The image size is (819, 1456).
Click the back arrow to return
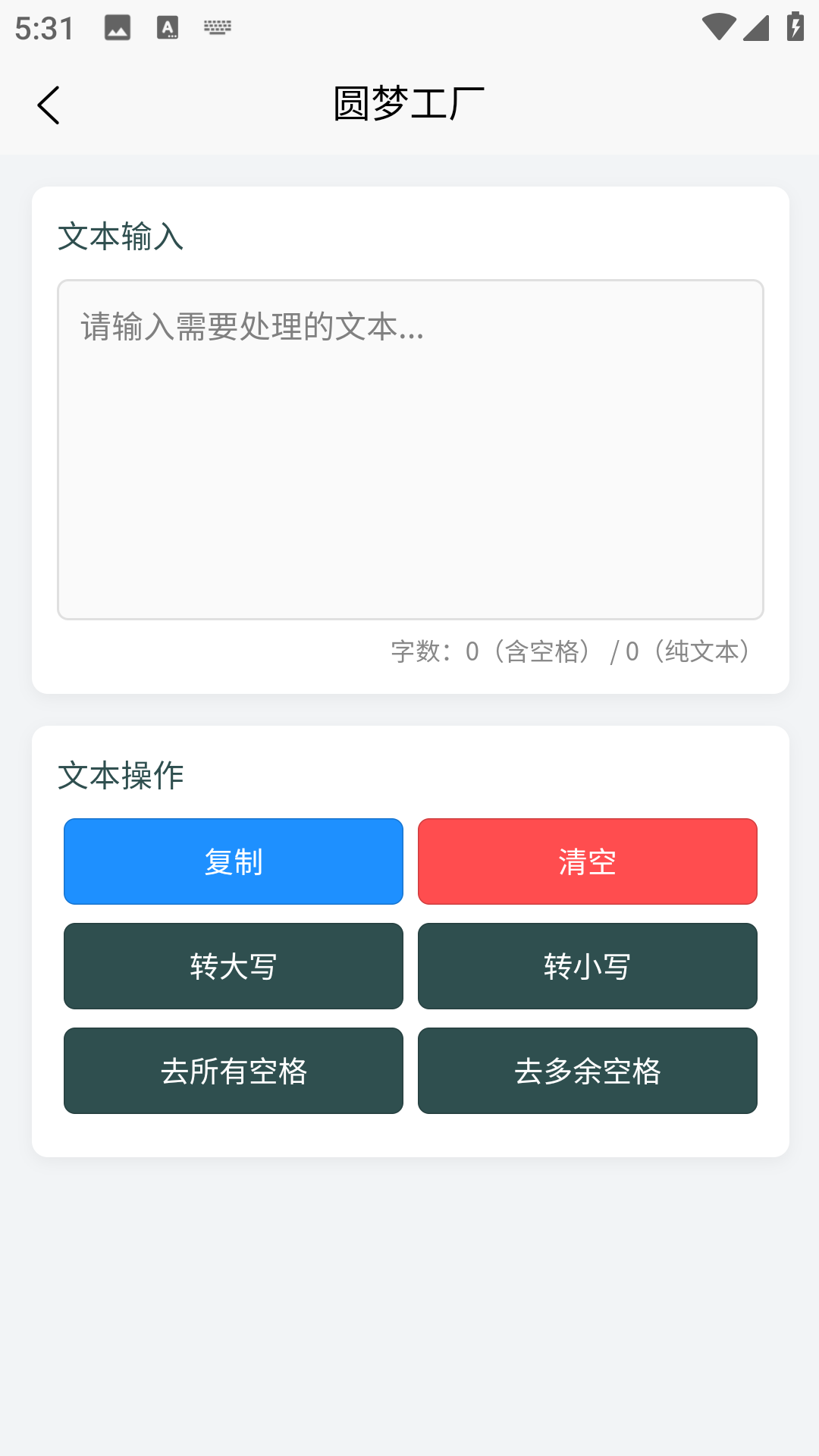tap(49, 105)
